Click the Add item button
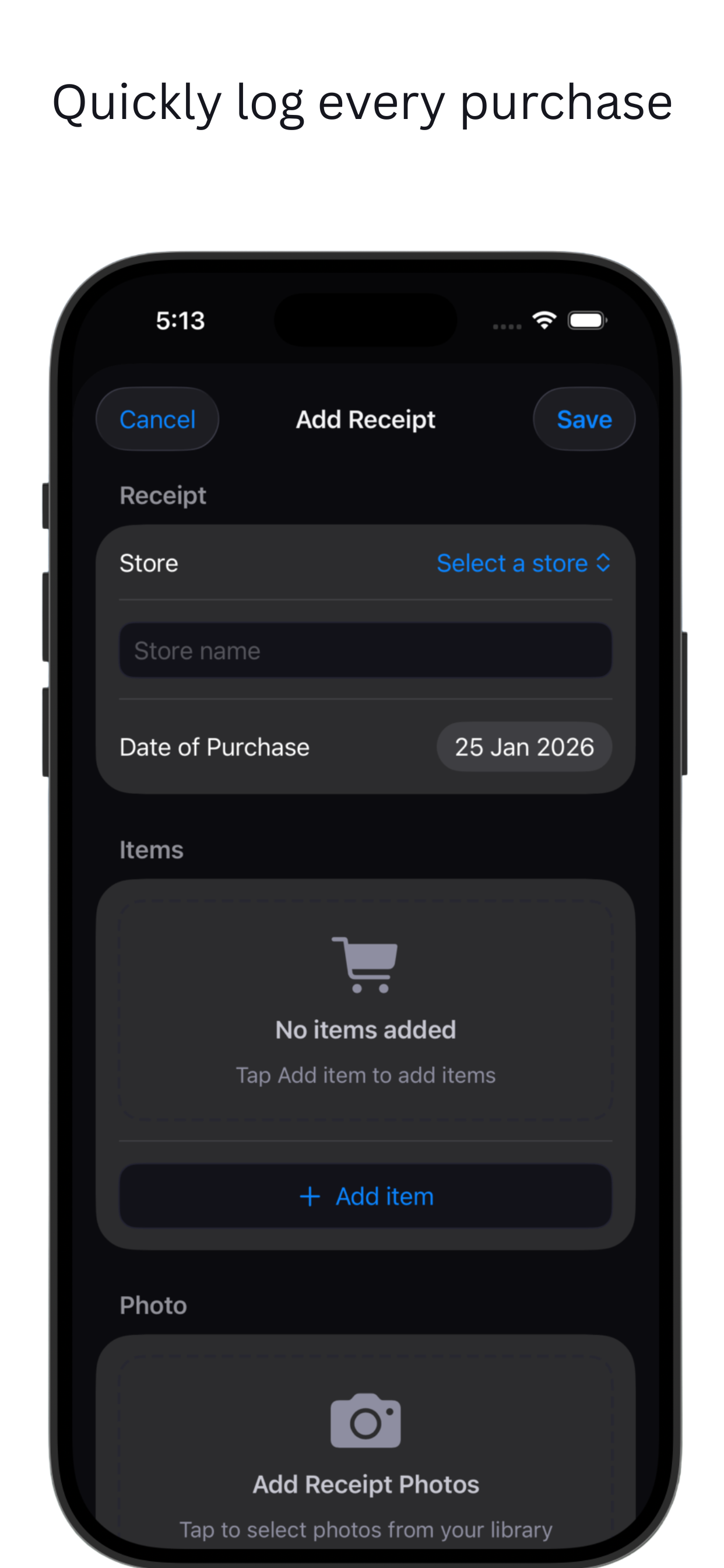This screenshot has width=724, height=1568. coord(364,1195)
